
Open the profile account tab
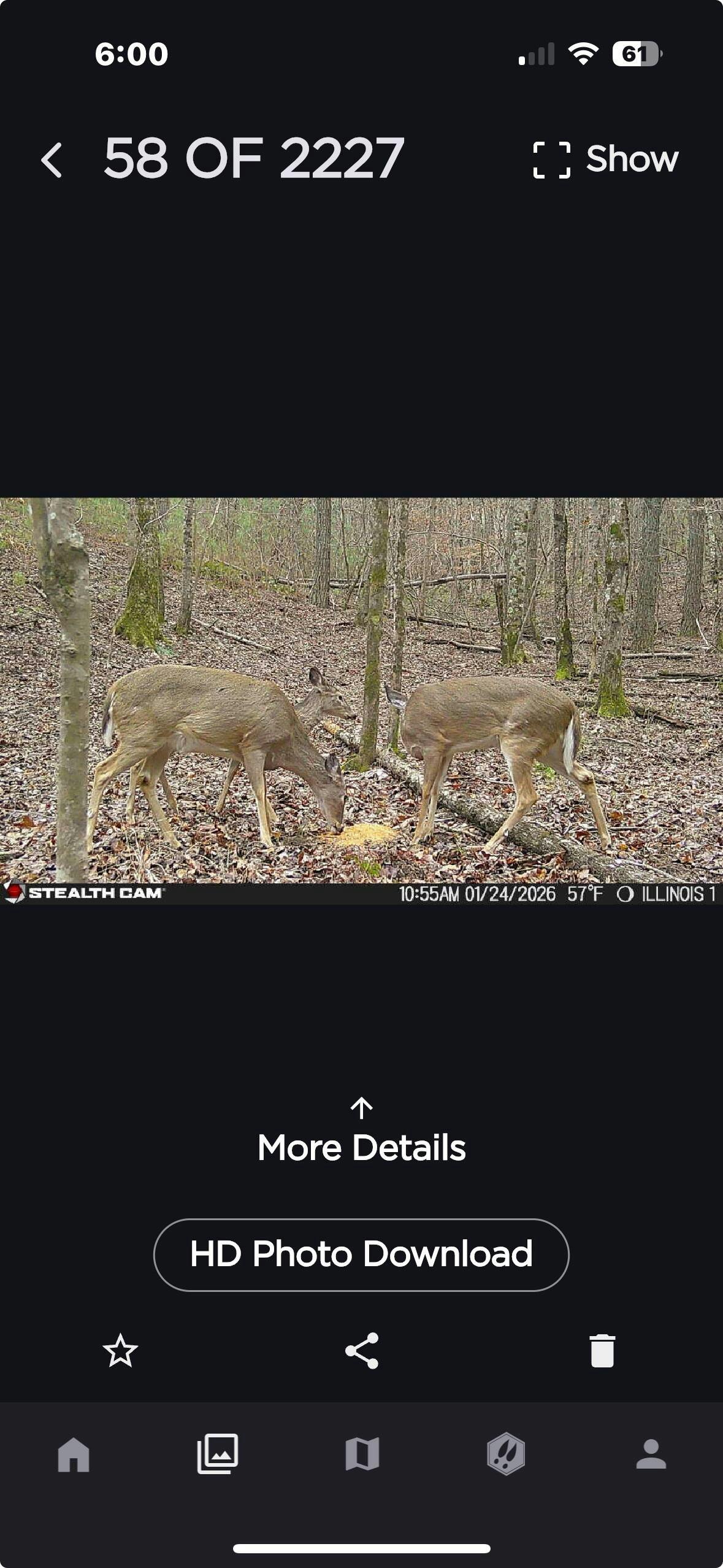pos(651,1454)
